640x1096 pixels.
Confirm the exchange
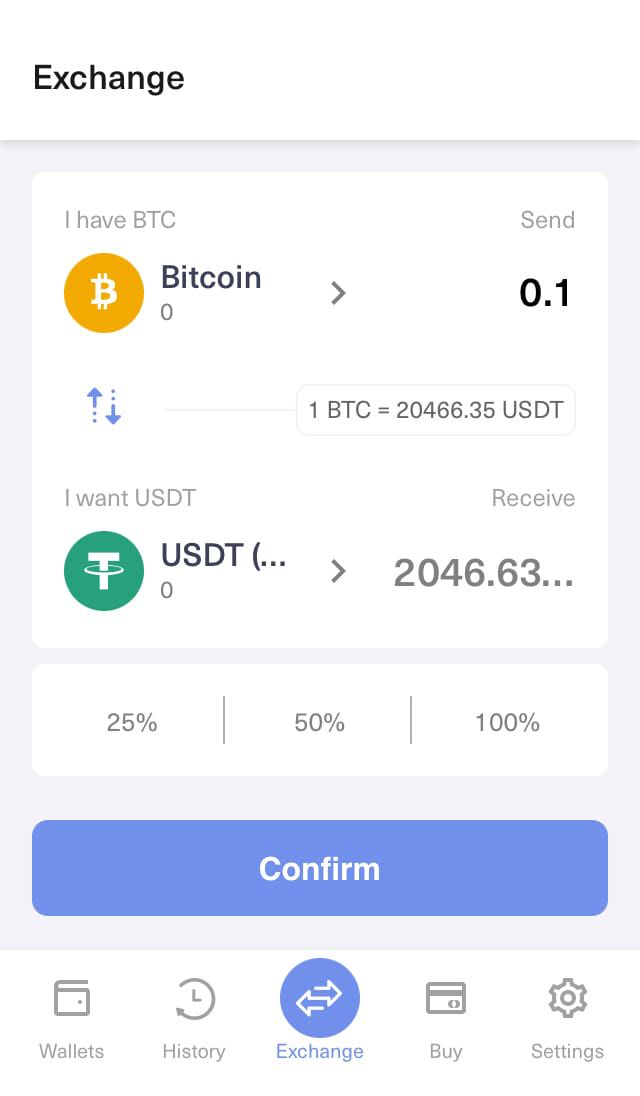coord(320,868)
